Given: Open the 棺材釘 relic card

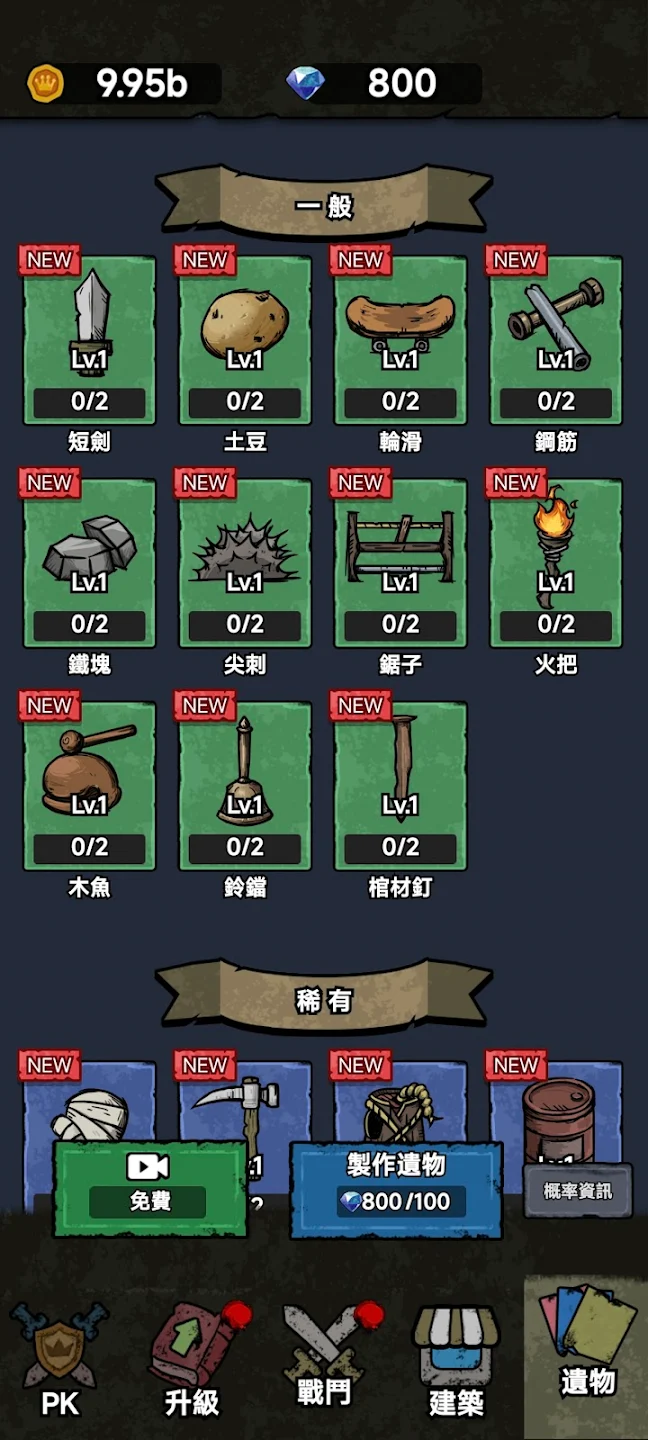Looking at the screenshot, I should pyautogui.click(x=400, y=786).
